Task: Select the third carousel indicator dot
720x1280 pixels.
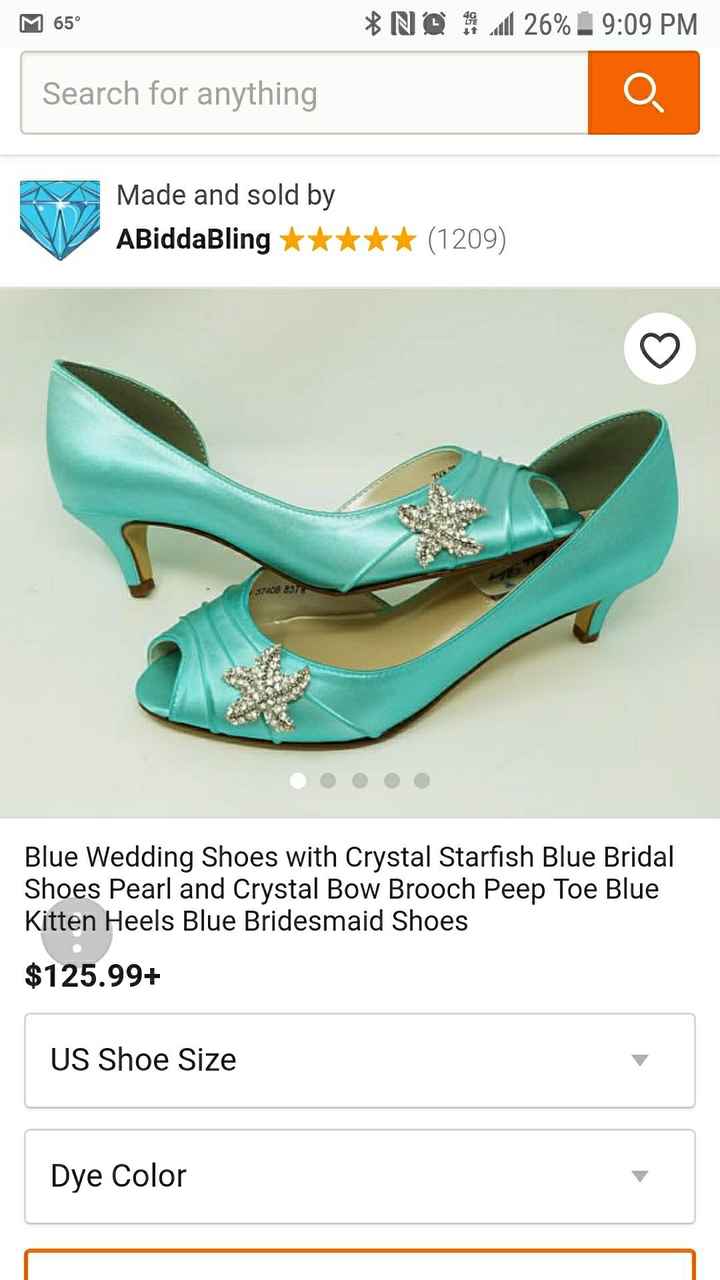Action: click(360, 779)
